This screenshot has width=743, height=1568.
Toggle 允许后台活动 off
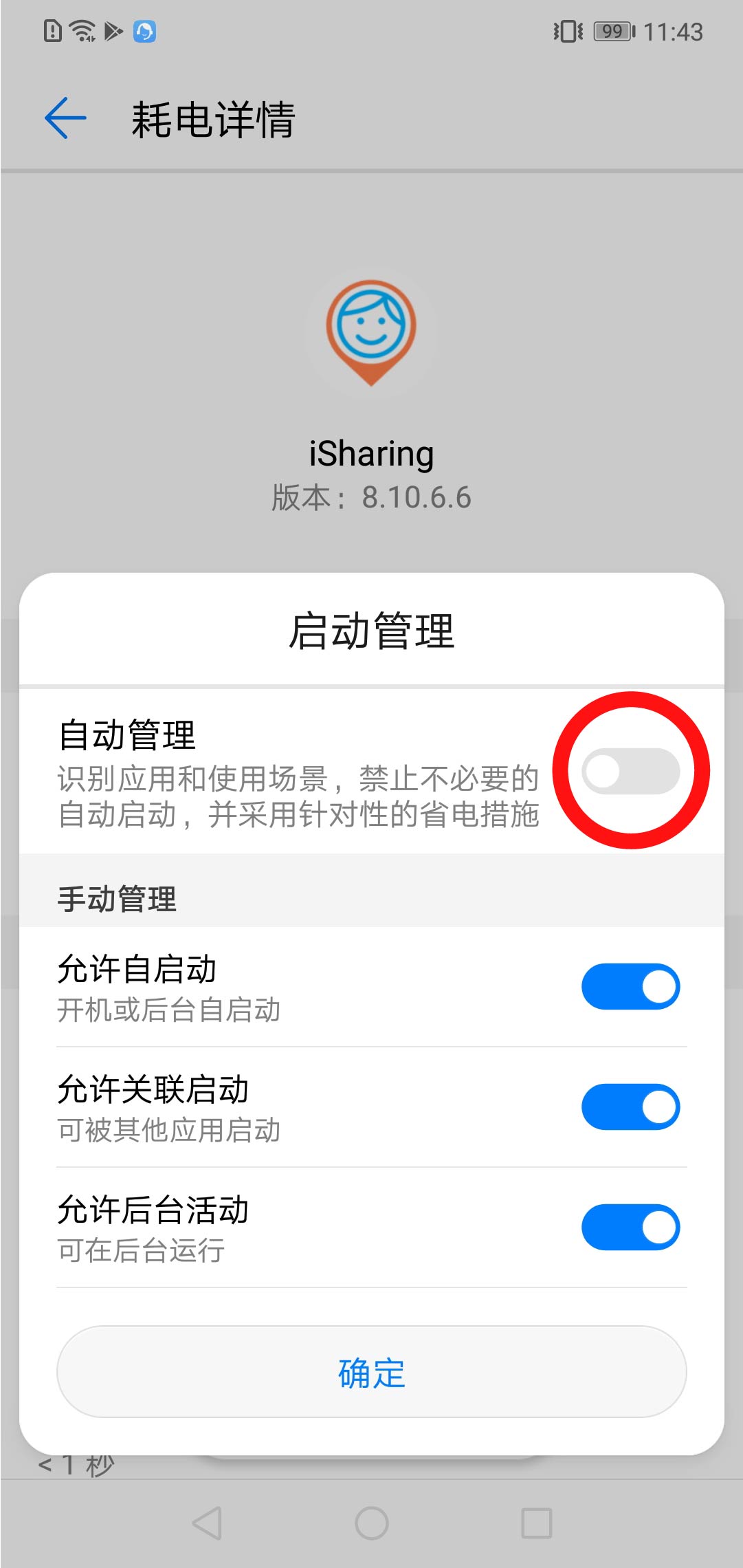[630, 1227]
